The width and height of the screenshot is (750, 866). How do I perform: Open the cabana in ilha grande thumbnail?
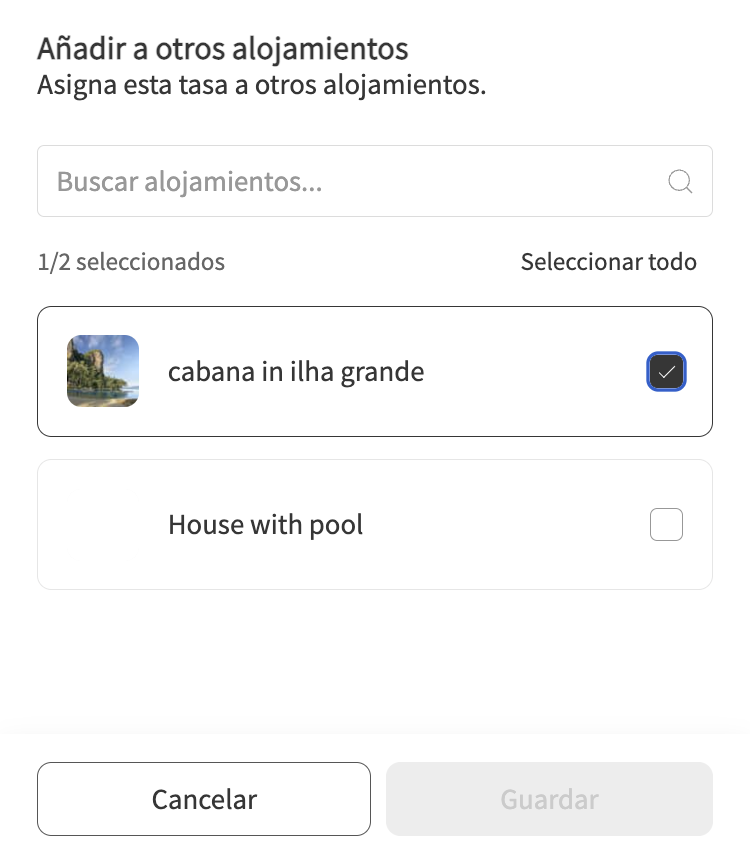[x=102, y=371]
